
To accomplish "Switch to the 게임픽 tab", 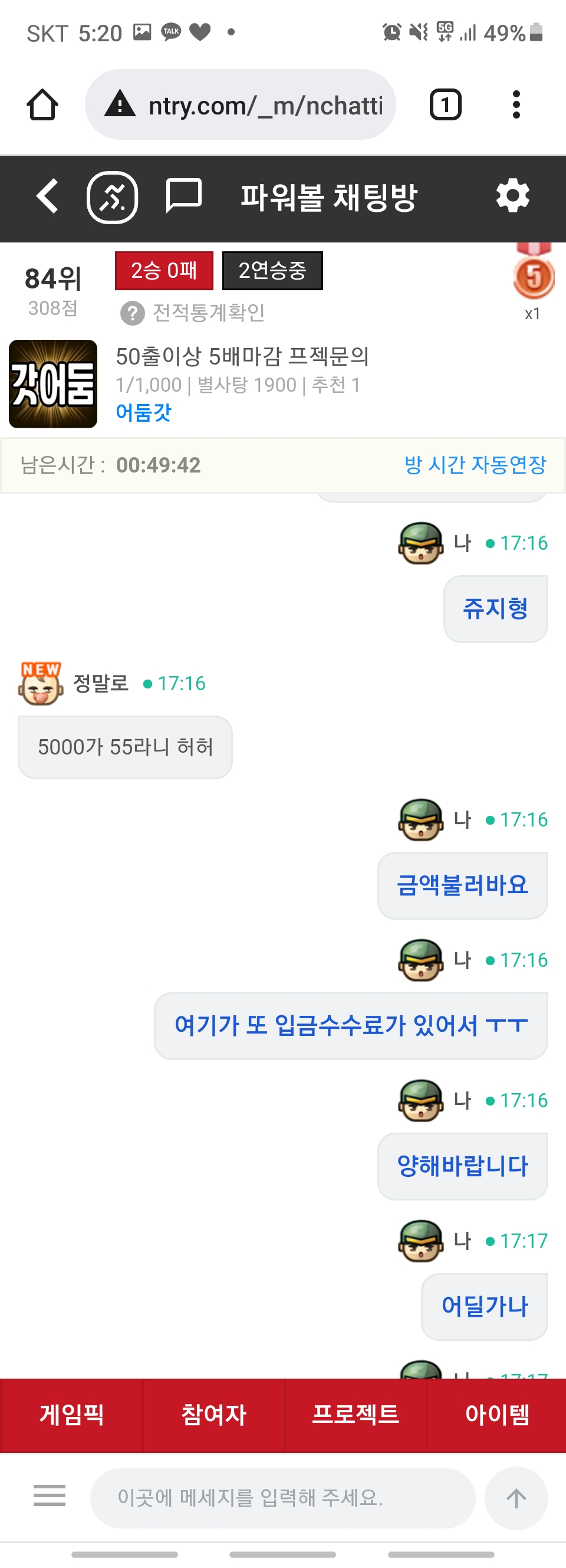I will pos(71,1415).
